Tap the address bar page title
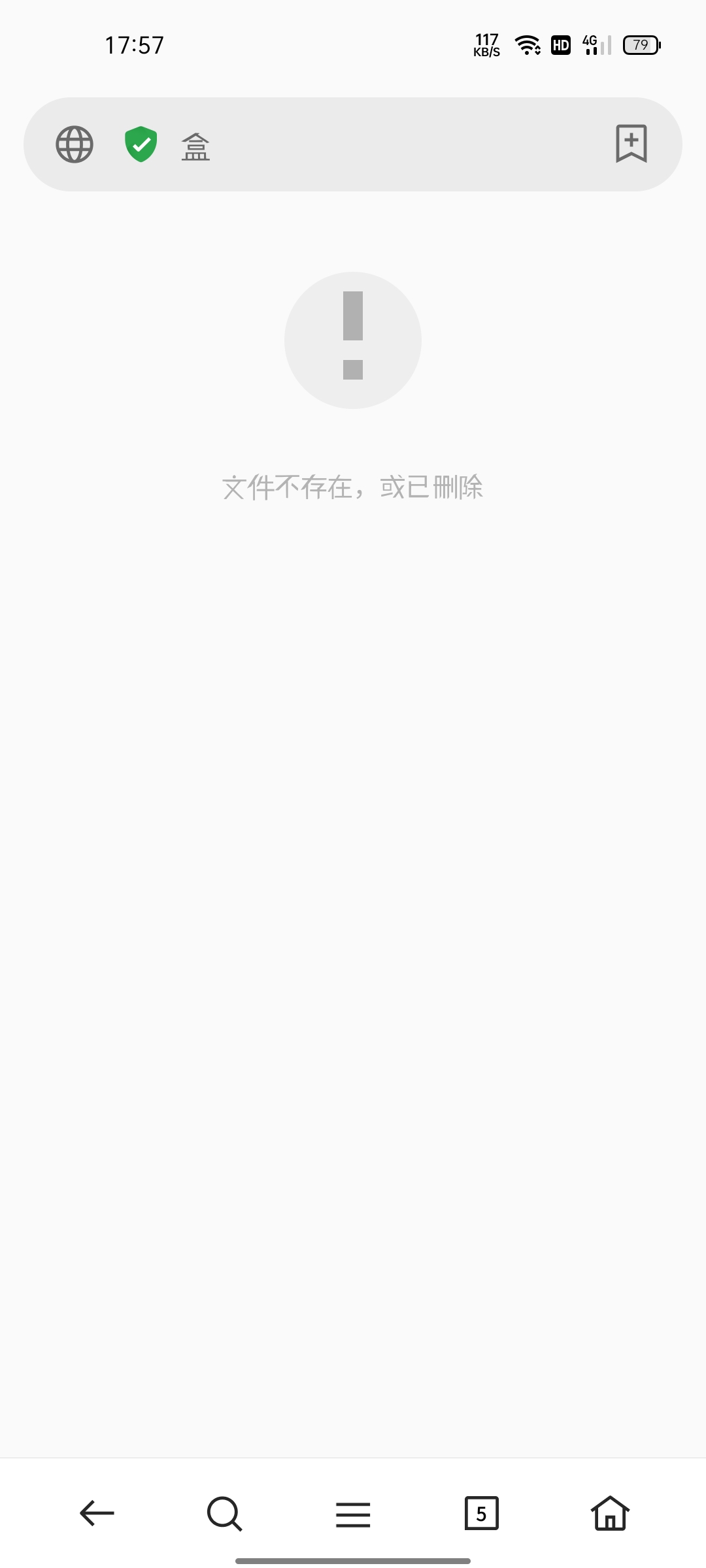Viewport: 706px width, 1568px height. (x=195, y=146)
